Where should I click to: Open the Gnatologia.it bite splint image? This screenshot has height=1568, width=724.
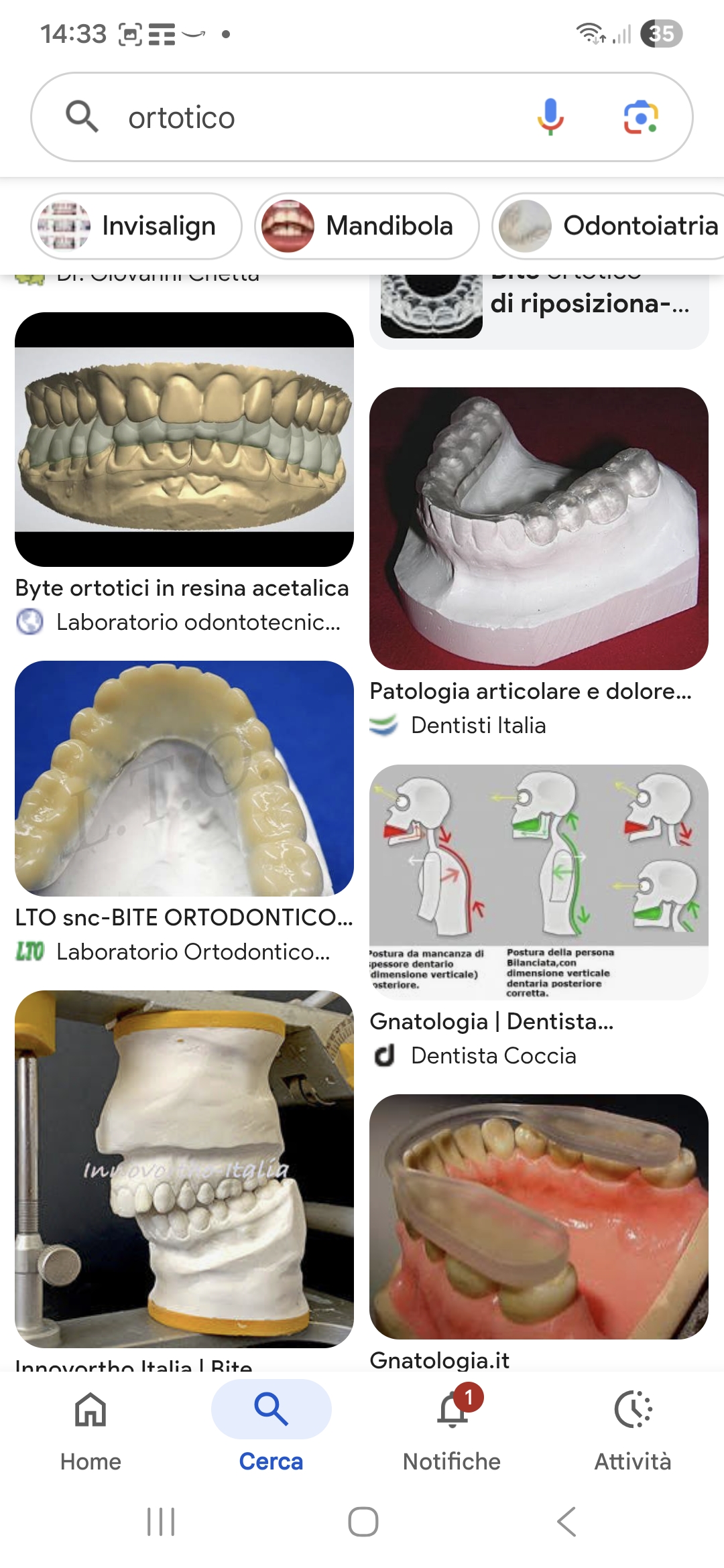pyautogui.click(x=539, y=1217)
